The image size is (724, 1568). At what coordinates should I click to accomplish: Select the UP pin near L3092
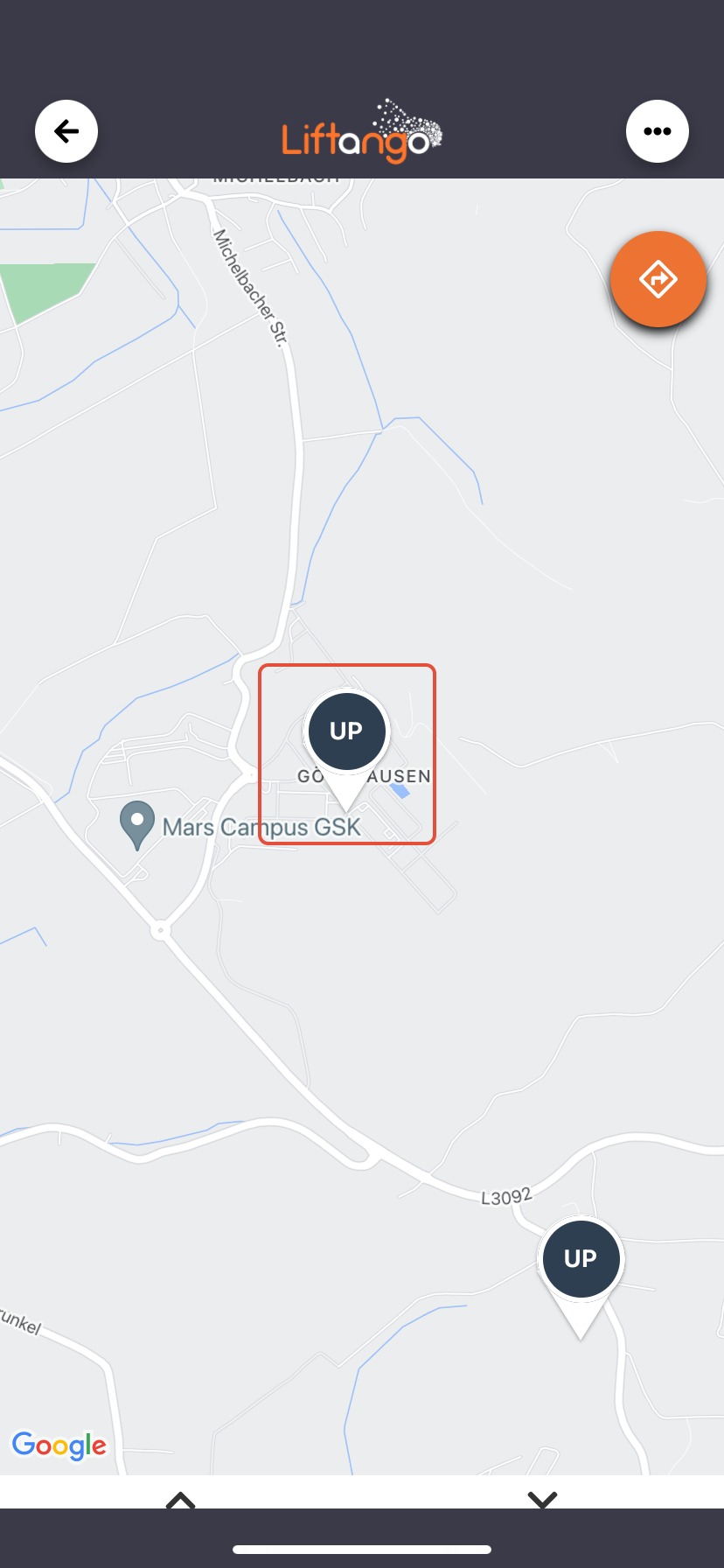click(581, 1259)
